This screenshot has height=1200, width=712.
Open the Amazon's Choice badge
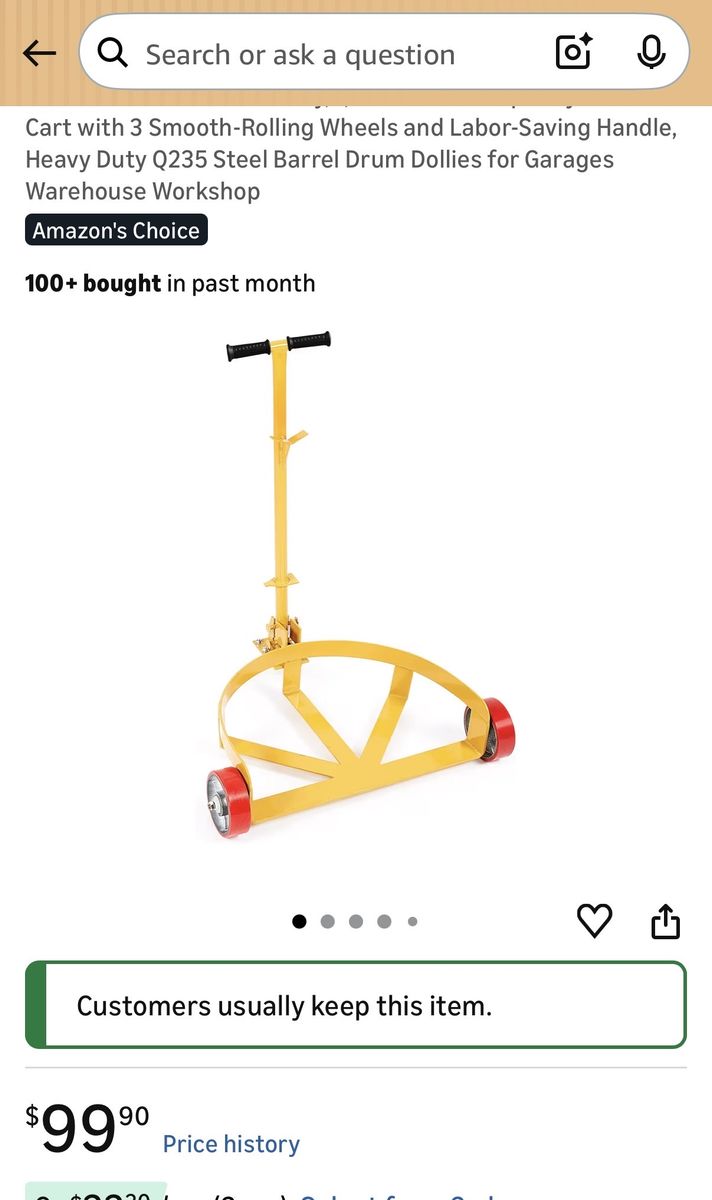(116, 230)
